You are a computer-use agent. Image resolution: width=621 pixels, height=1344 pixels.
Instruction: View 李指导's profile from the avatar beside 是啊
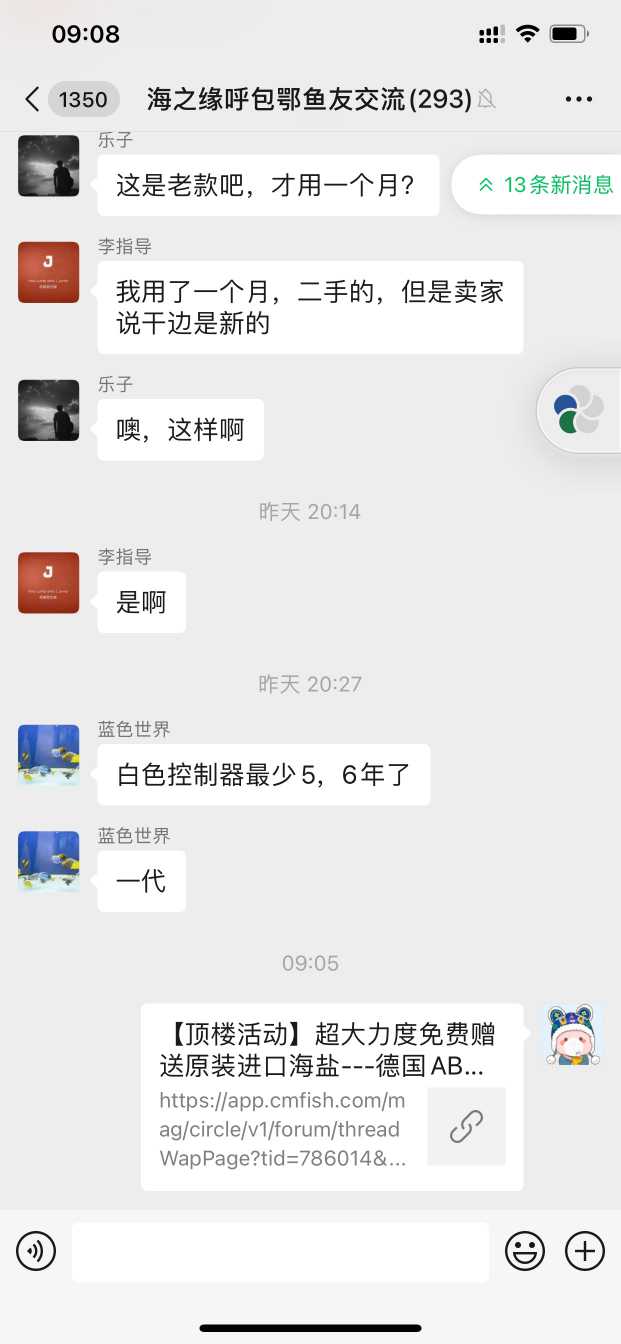point(48,582)
